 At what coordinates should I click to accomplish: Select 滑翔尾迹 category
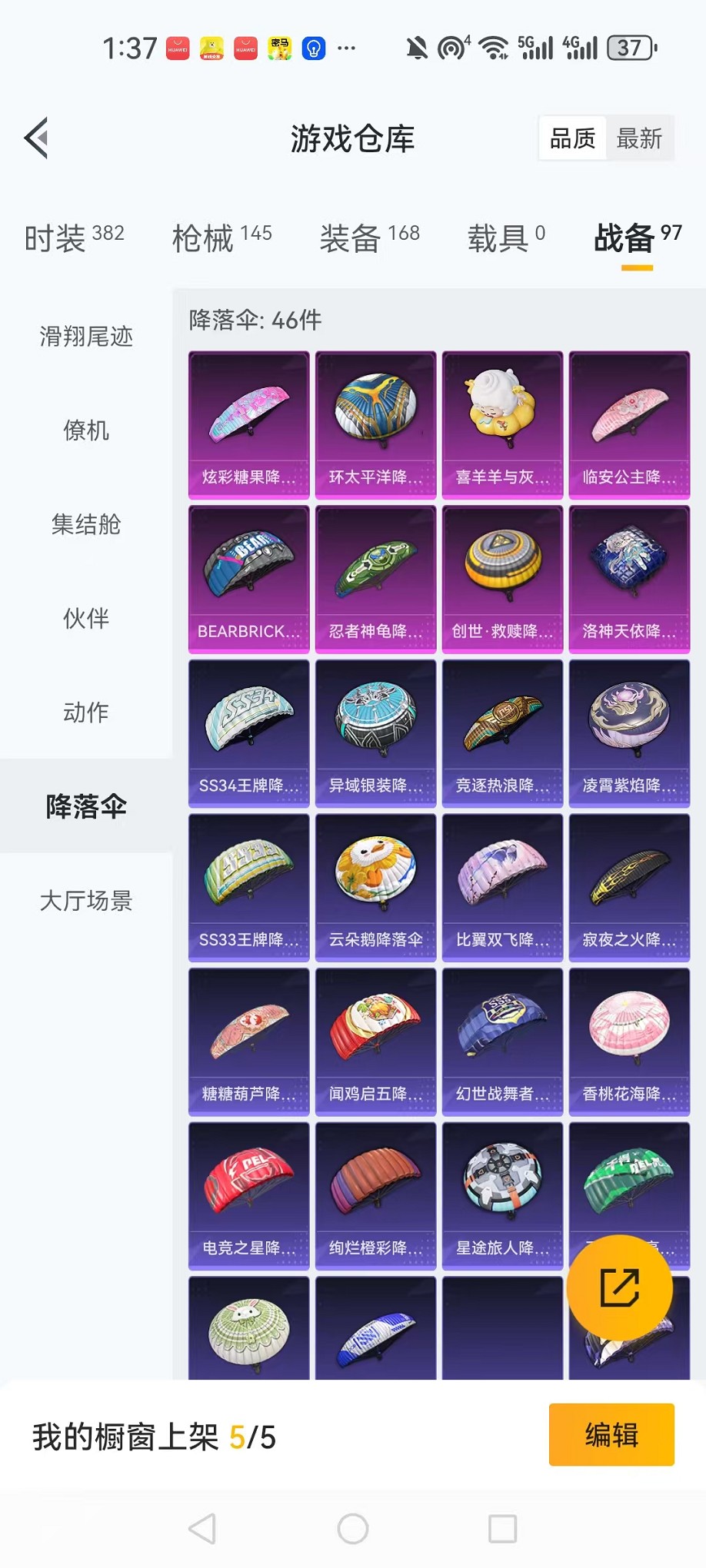click(86, 336)
